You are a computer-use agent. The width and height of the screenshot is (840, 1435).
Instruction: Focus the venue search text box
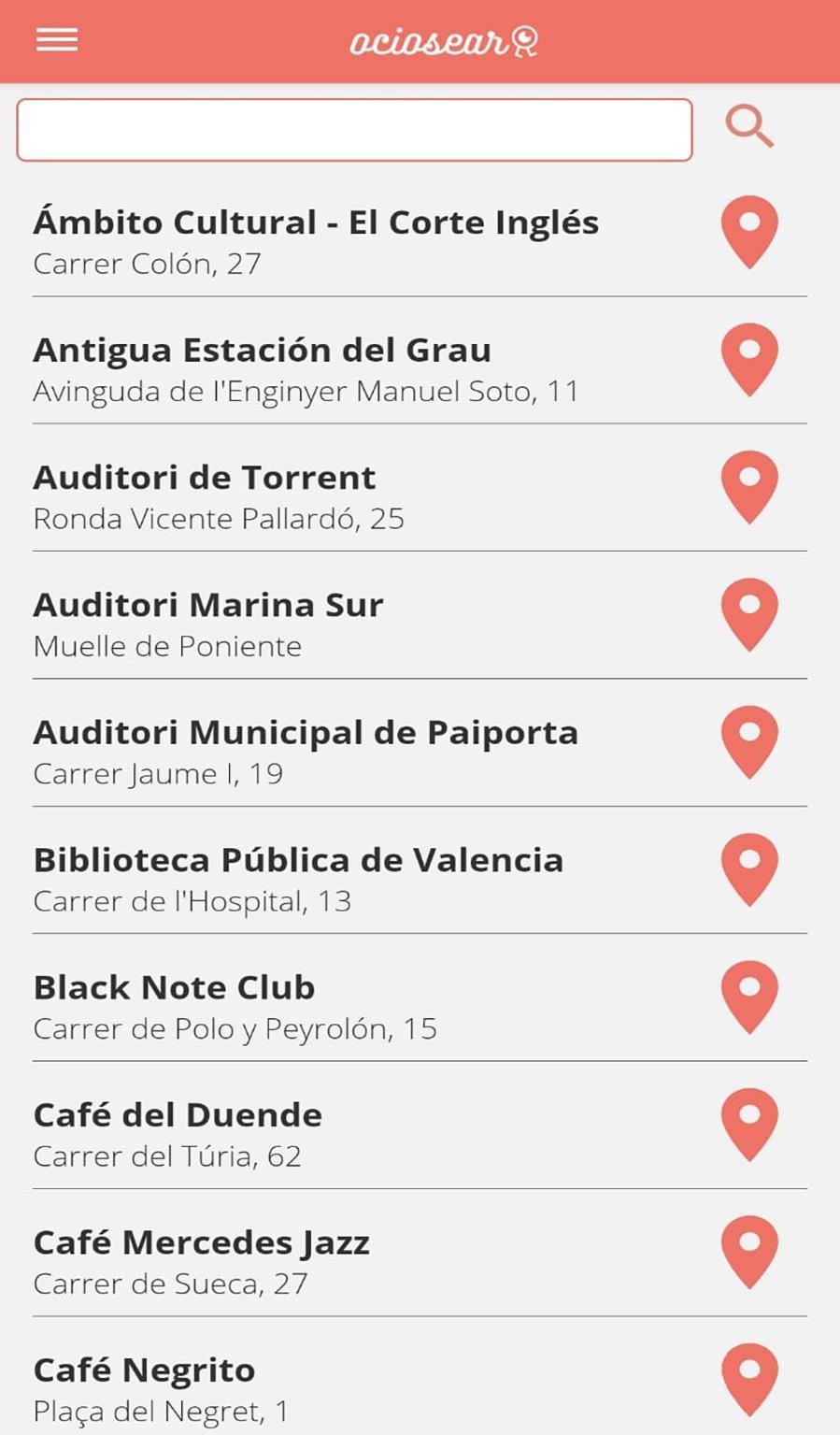[x=354, y=130]
